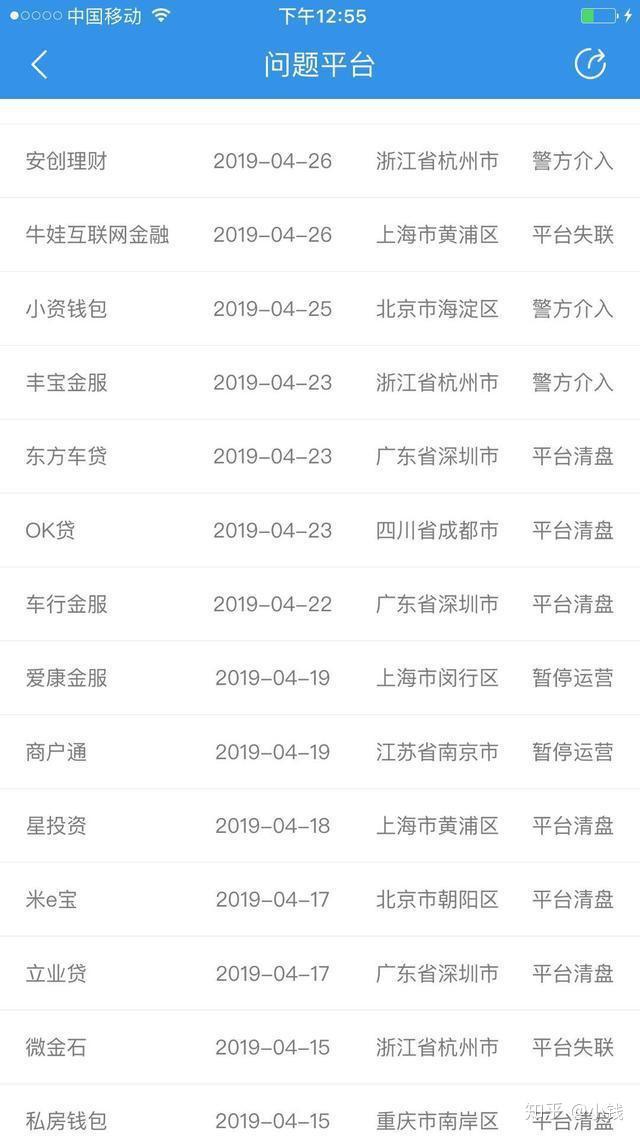This screenshot has height=1138, width=640.
Task: Select the 小资钱包 entry
Action: point(320,308)
